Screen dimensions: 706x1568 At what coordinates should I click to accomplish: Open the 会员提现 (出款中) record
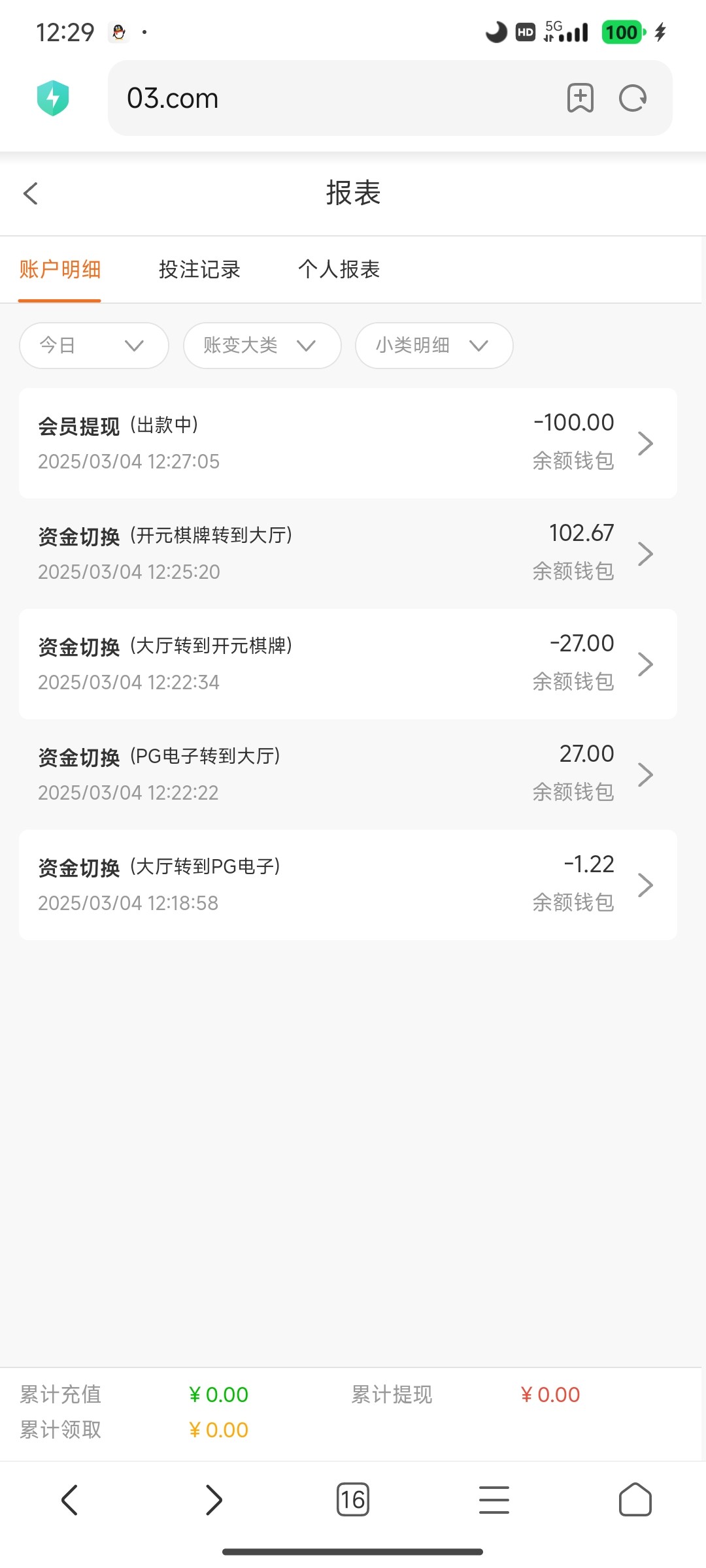point(348,443)
